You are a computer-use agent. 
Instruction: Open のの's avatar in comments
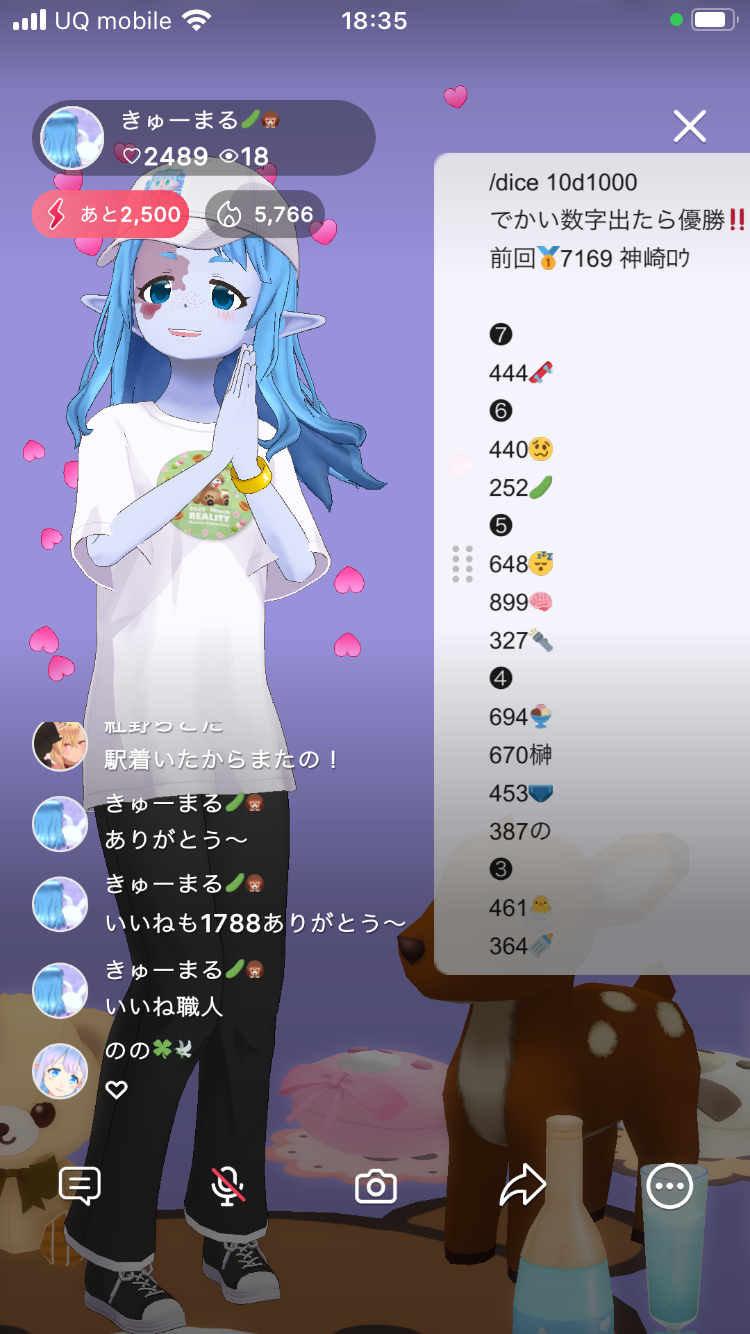click(x=60, y=1070)
